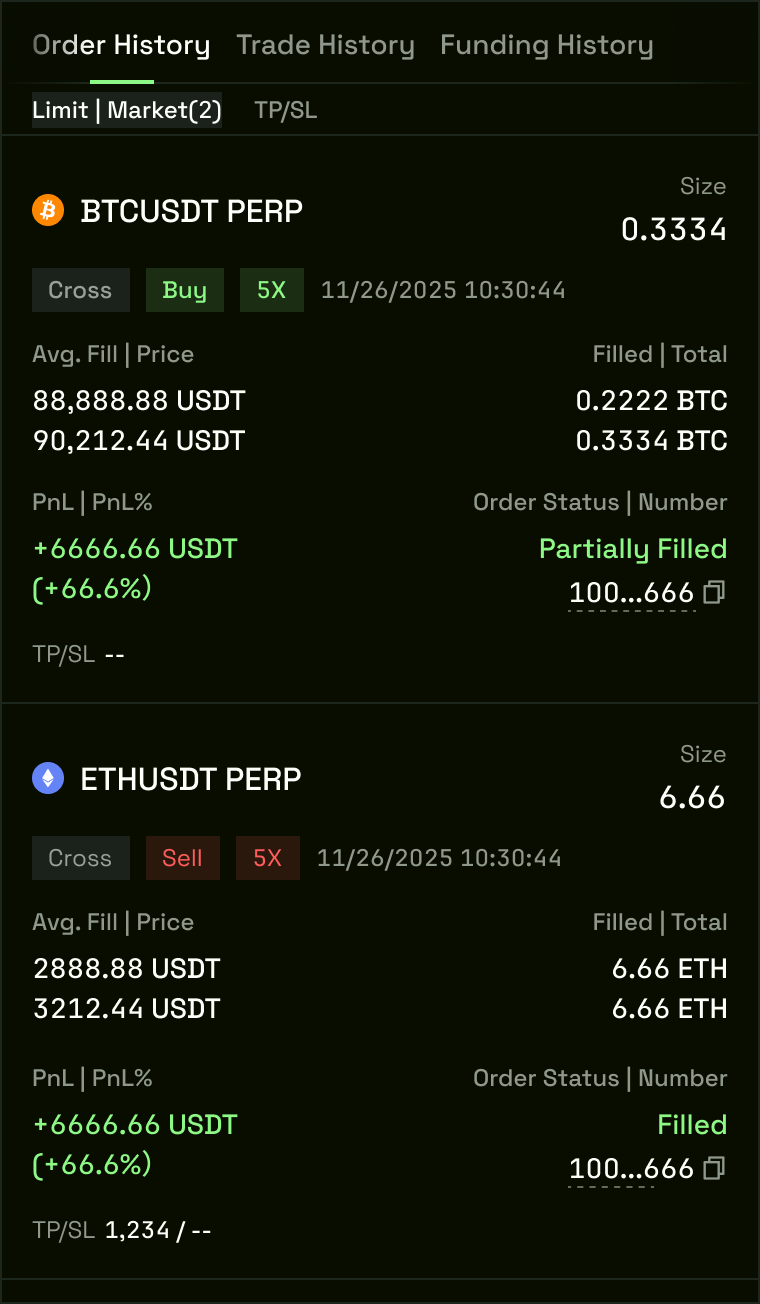Viewport: 760px width, 1304px height.
Task: Click the Sell badge on ETHUSDT order
Action: [183, 857]
